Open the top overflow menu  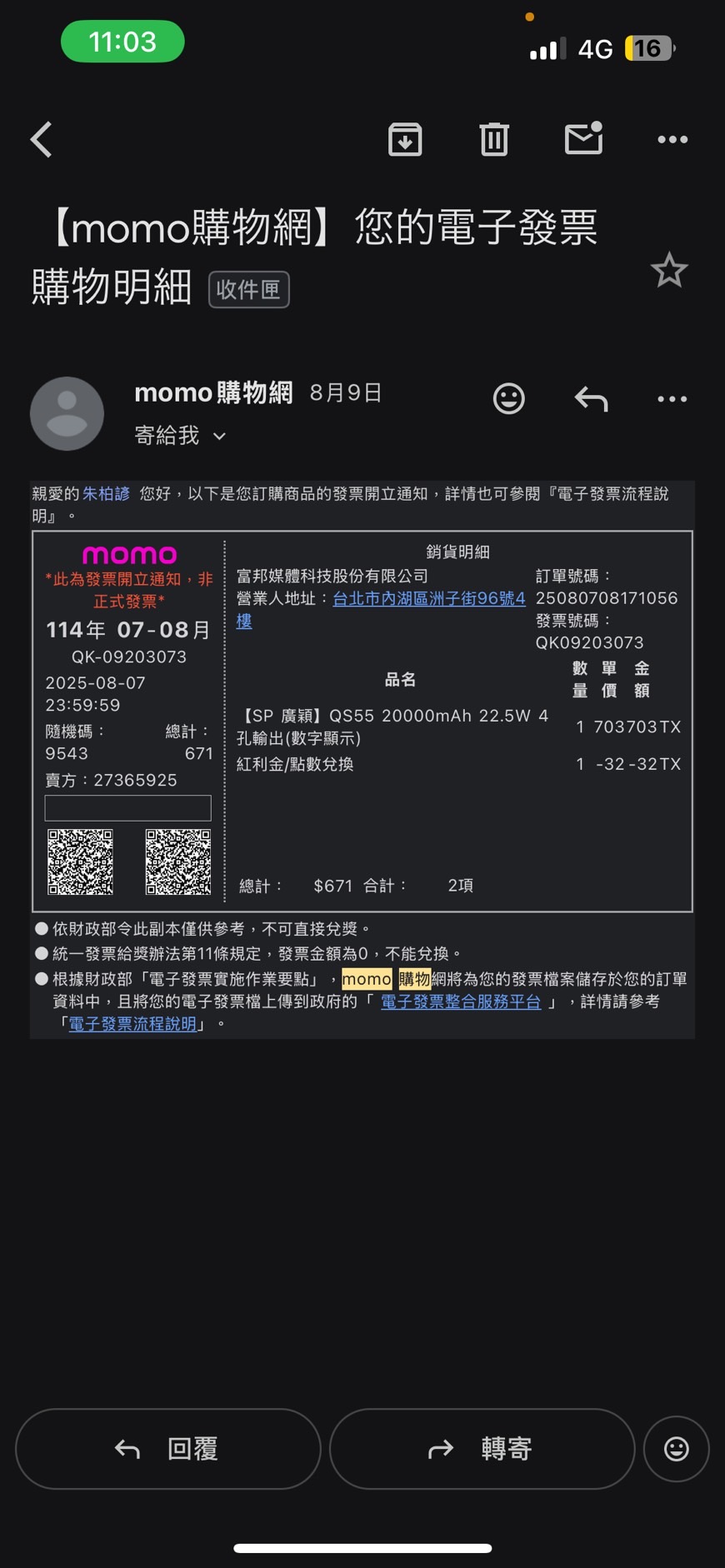[672, 139]
